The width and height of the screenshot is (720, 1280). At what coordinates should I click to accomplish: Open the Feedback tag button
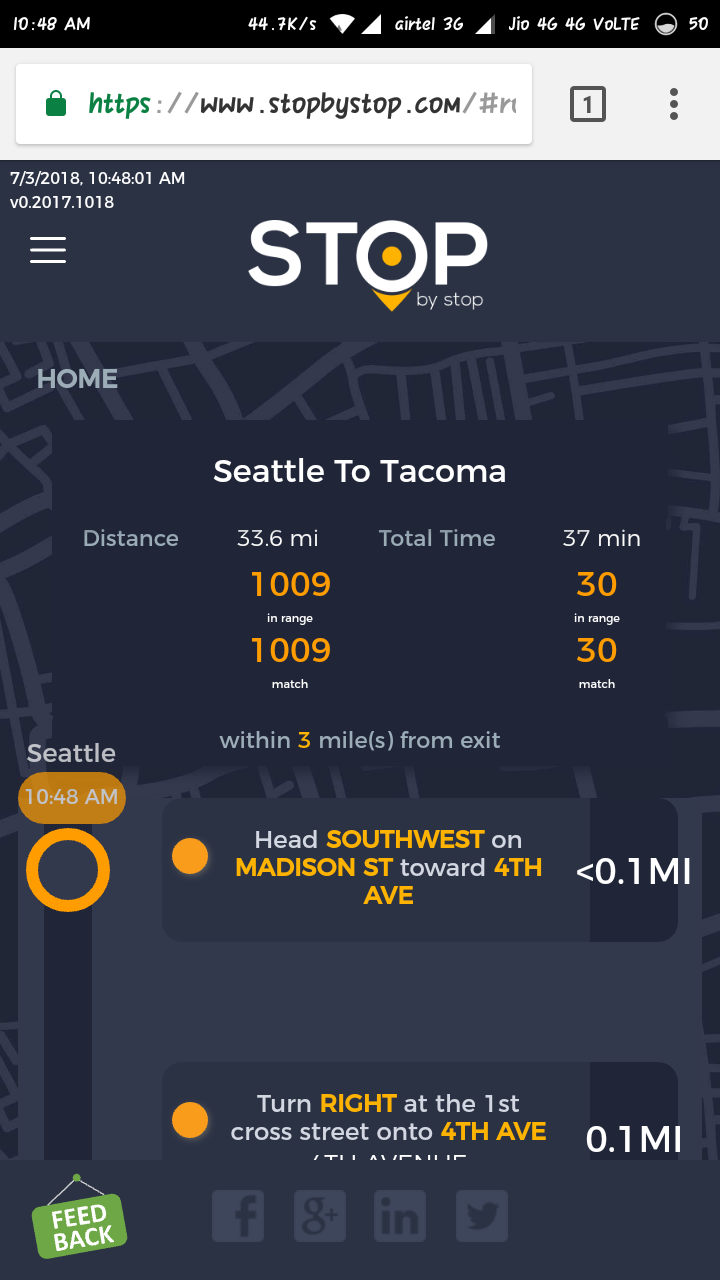pos(80,1222)
